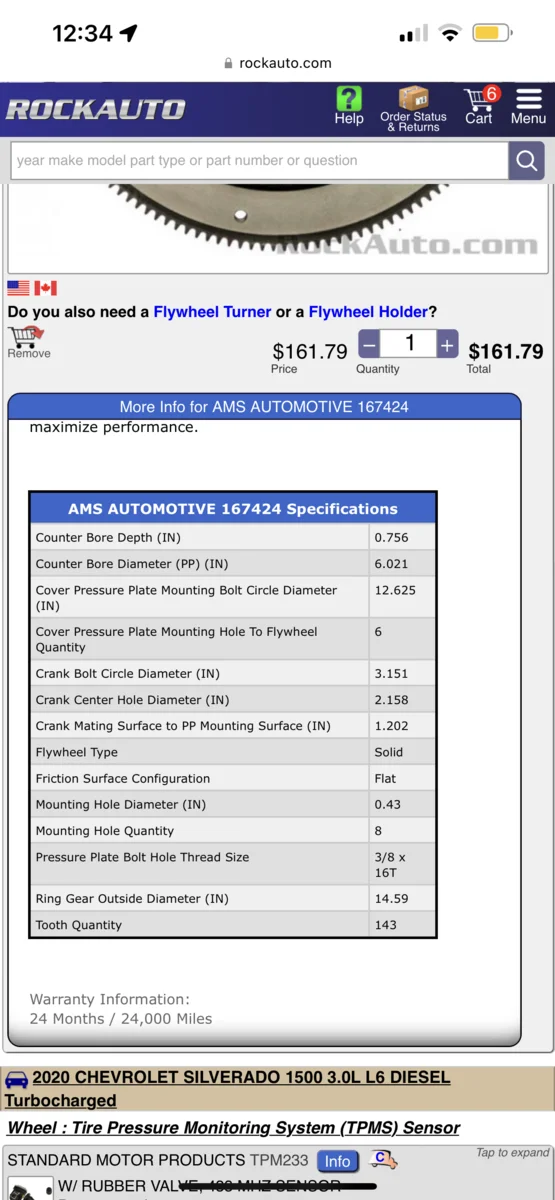Open the 2020 Chevrolet Silverado 1500 link
Image resolution: width=555 pixels, height=1200 pixels.
(228, 1089)
